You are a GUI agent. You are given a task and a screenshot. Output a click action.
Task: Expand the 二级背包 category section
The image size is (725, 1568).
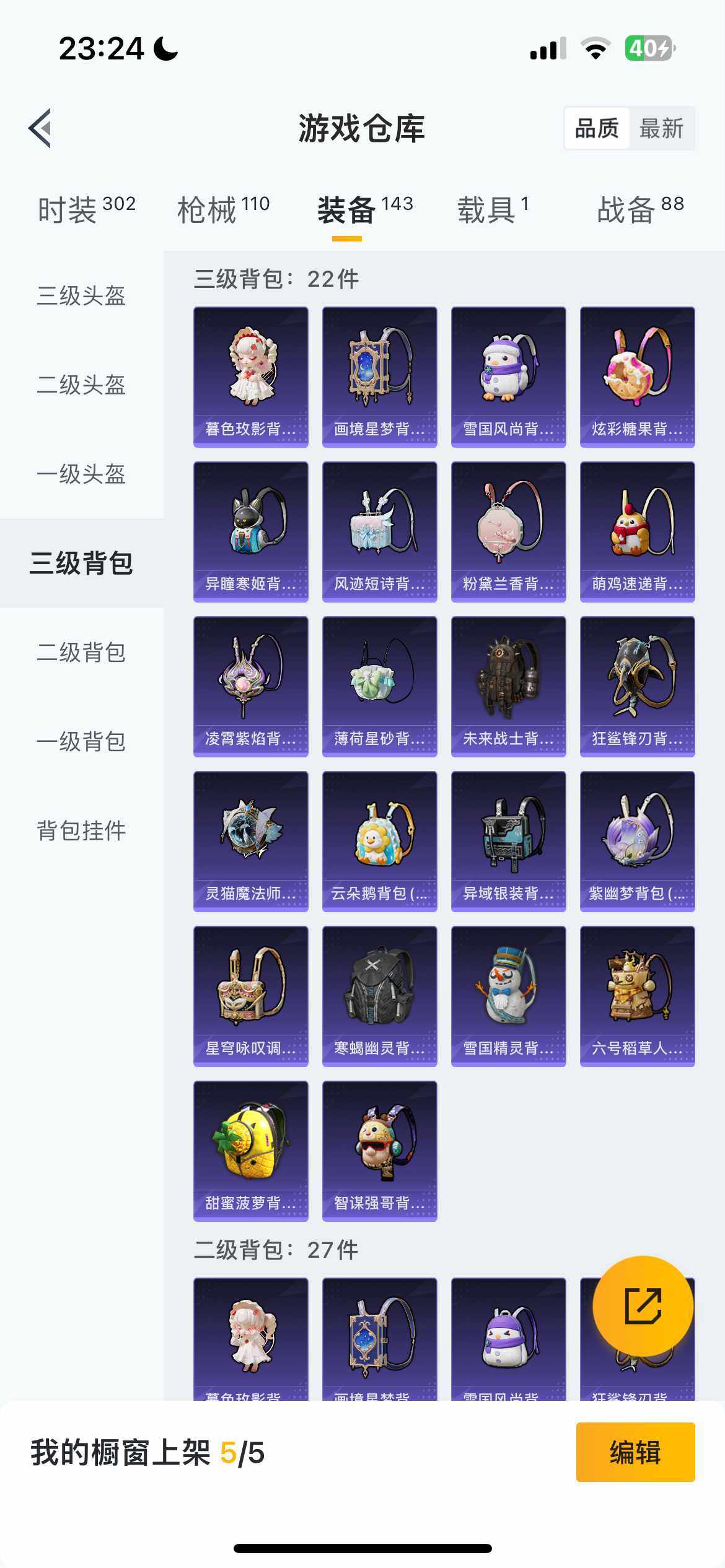pyautogui.click(x=81, y=653)
